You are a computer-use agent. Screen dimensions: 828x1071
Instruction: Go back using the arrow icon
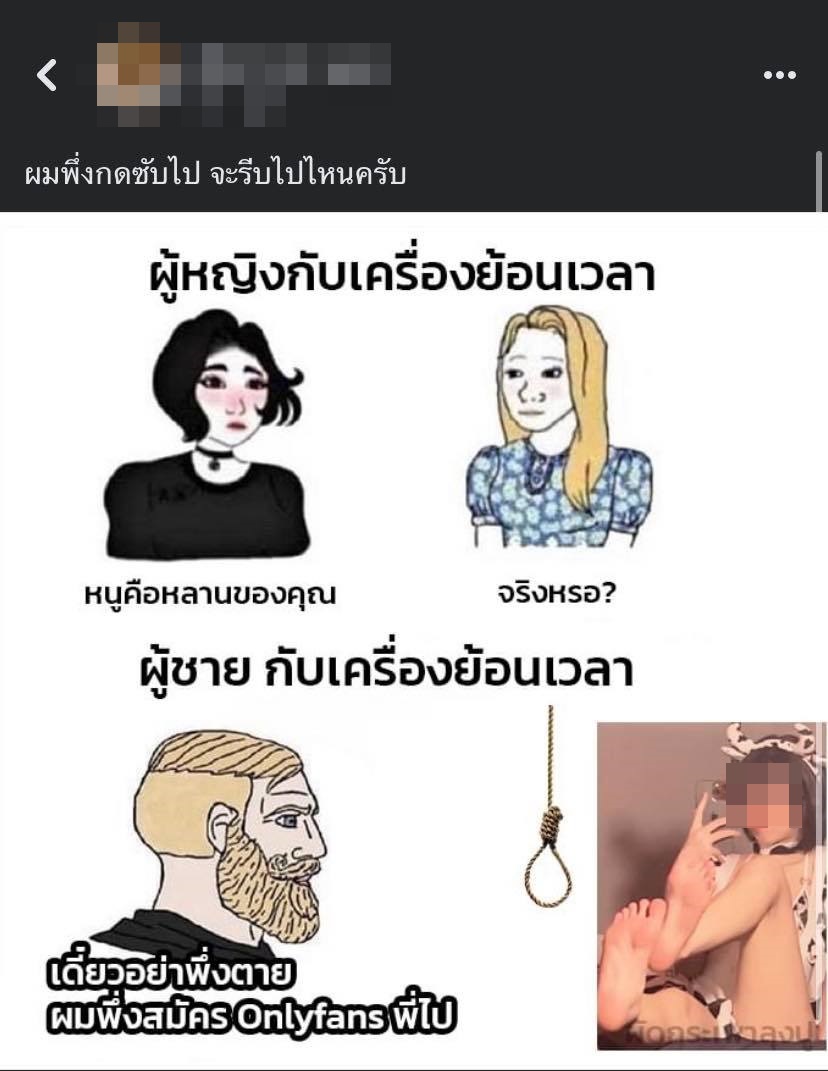click(x=47, y=75)
